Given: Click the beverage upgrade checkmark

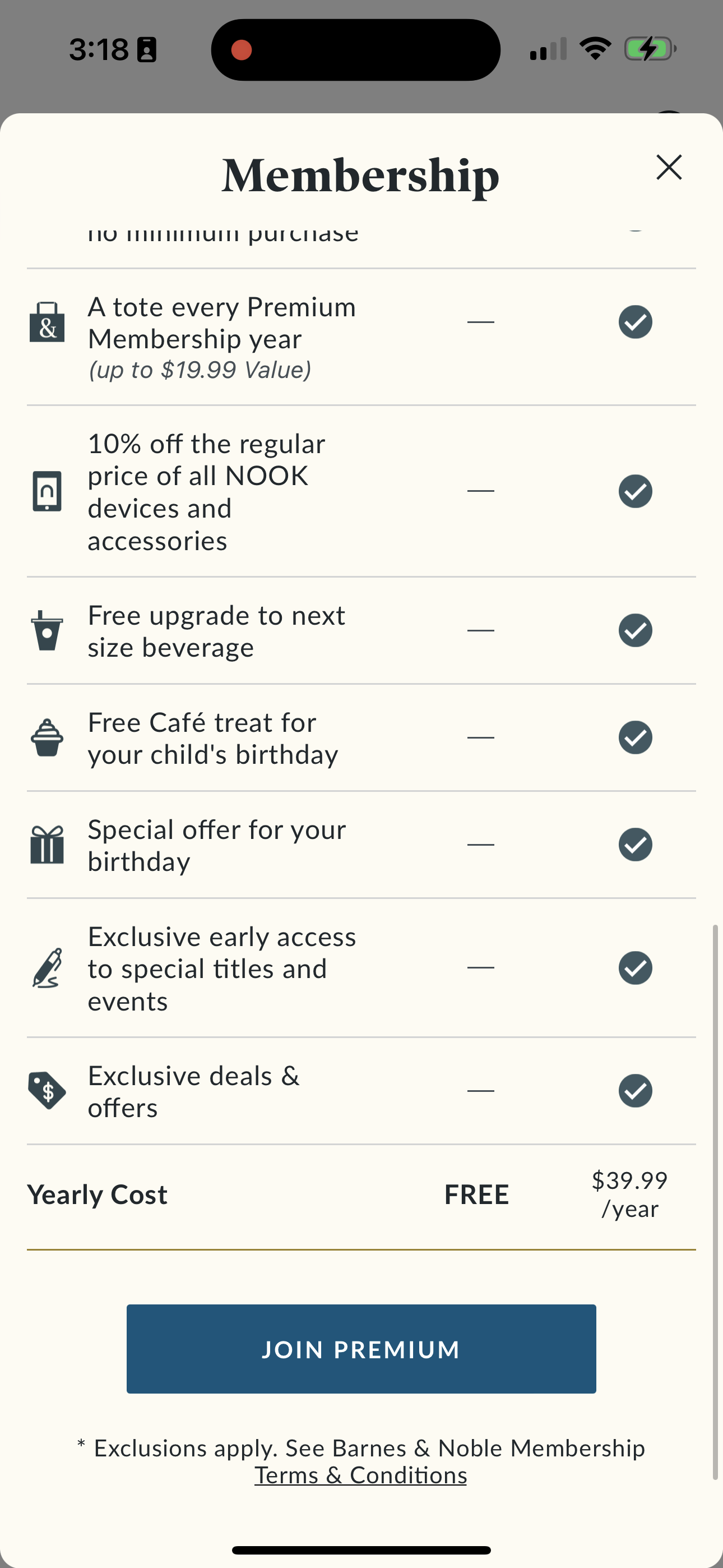Looking at the screenshot, I should [x=636, y=630].
